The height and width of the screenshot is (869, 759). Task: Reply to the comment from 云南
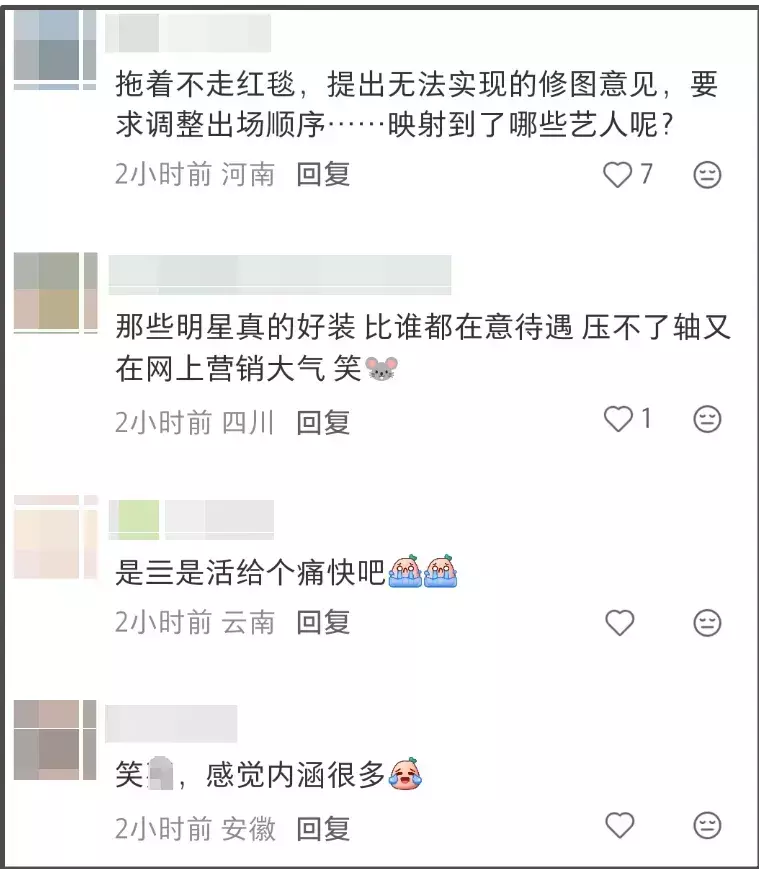click(323, 623)
